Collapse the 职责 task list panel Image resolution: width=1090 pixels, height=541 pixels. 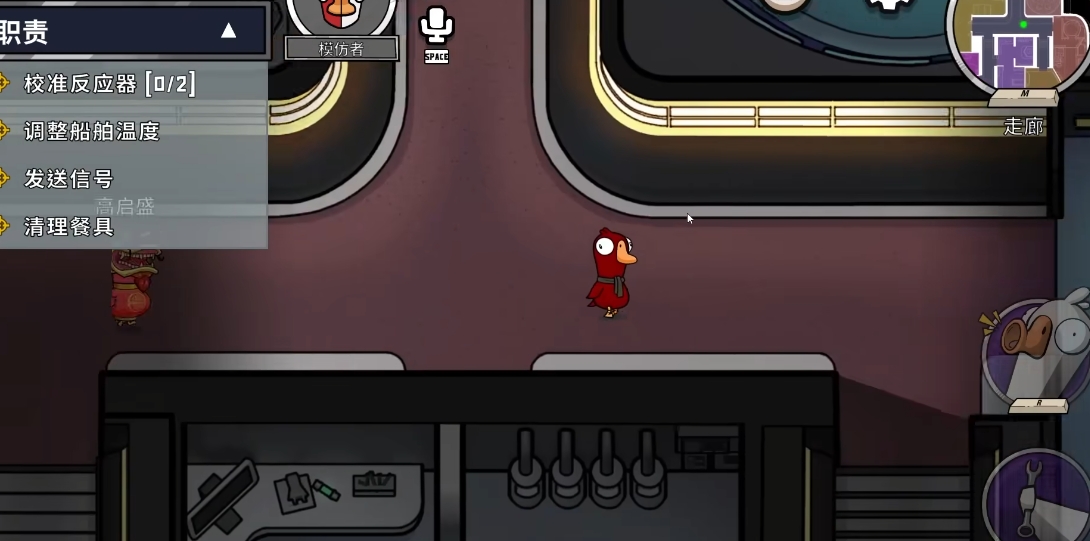click(x=229, y=31)
